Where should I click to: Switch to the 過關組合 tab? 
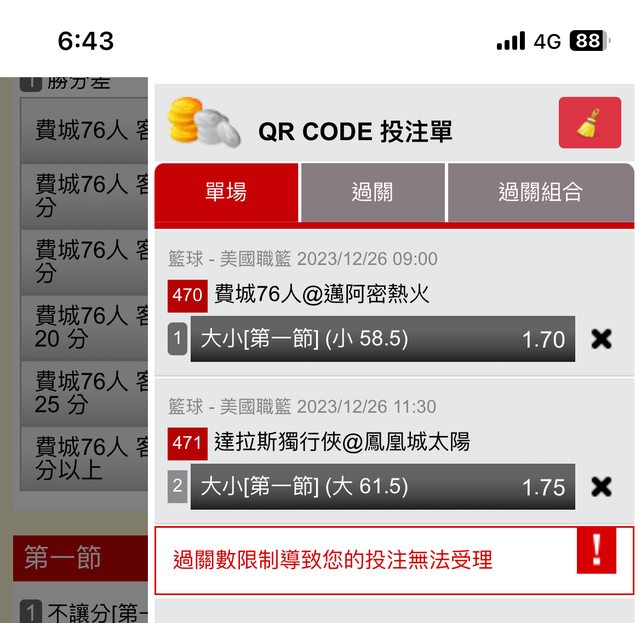pyautogui.click(x=540, y=192)
